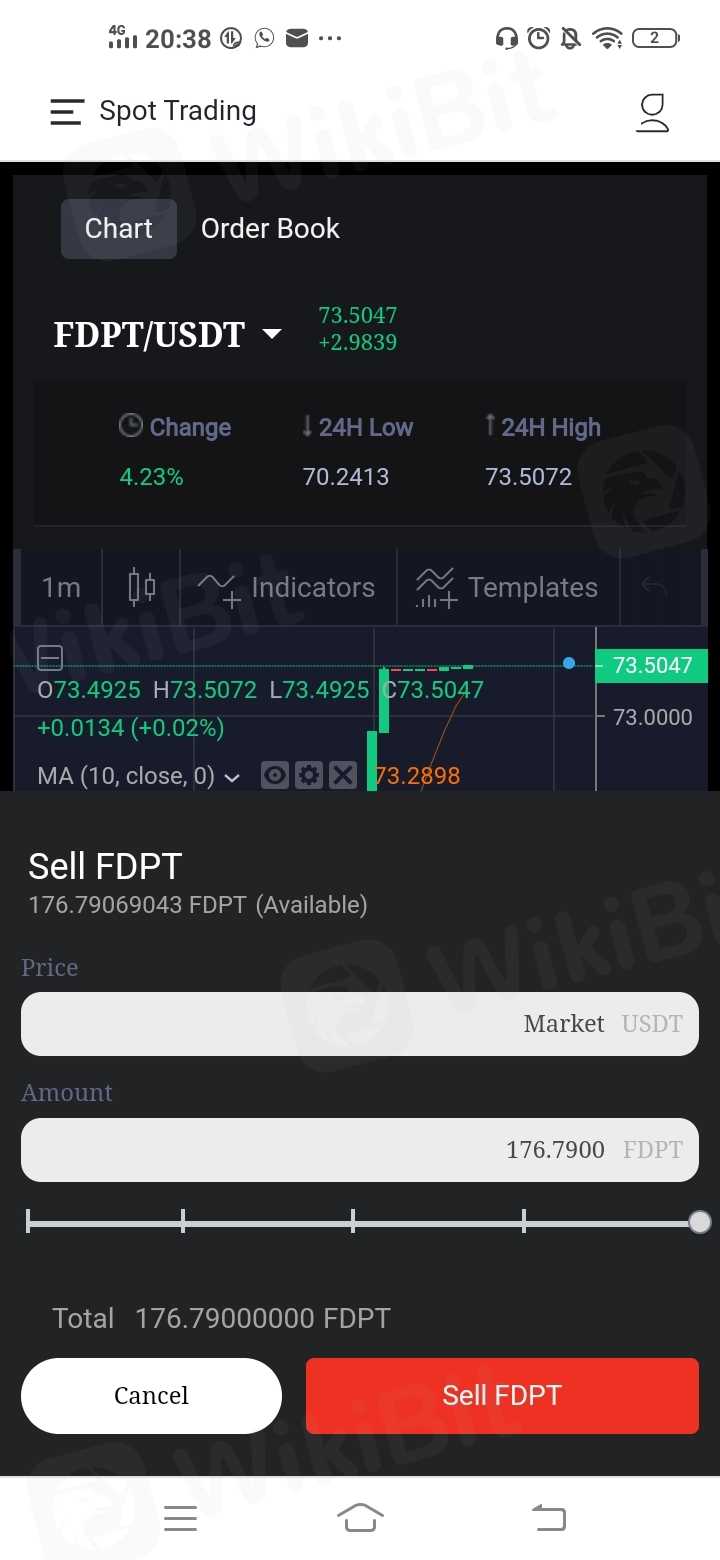This screenshot has height=1560, width=720.
Task: Tap the Market price field
Action: pos(360,1024)
